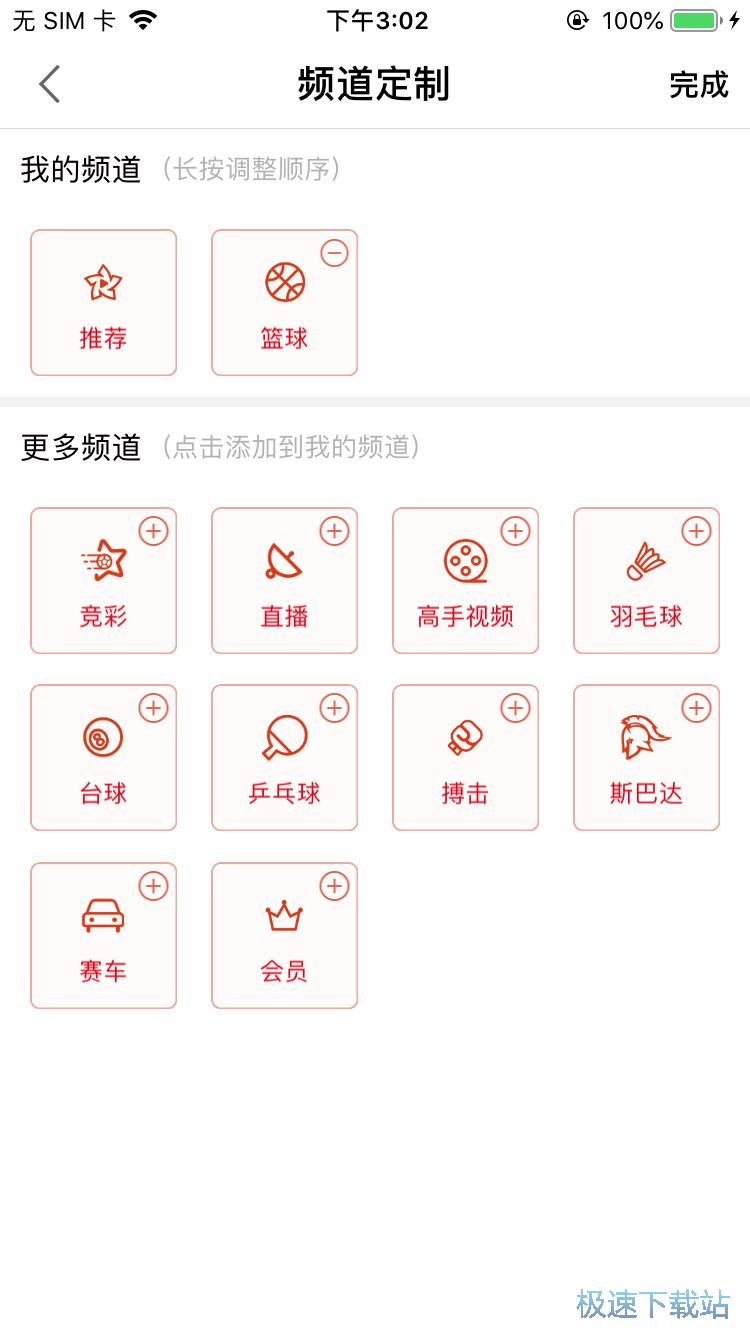Viewport: 750px width, 1334px height.
Task: Add the 会员 channel
Action: point(334,886)
